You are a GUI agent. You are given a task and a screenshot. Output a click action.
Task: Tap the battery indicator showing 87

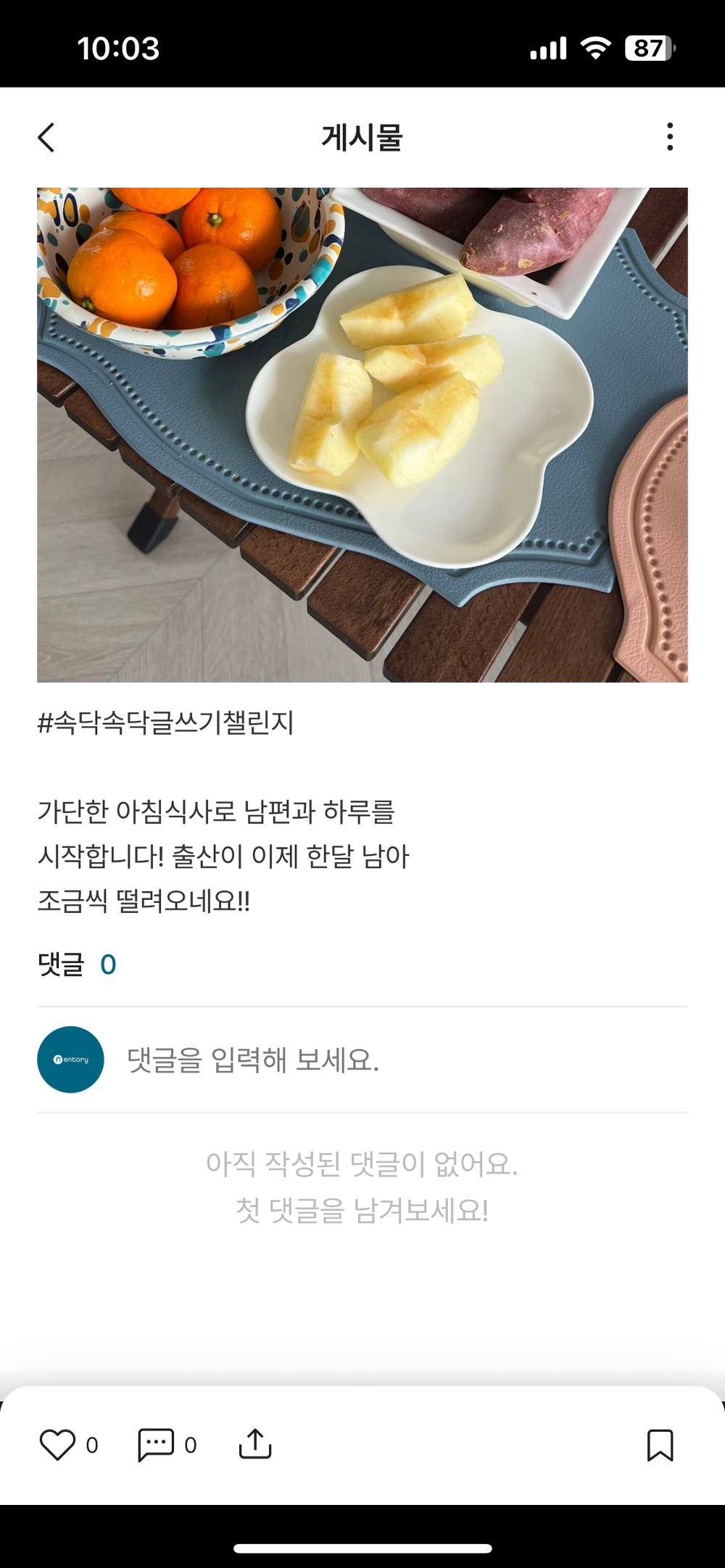click(647, 46)
